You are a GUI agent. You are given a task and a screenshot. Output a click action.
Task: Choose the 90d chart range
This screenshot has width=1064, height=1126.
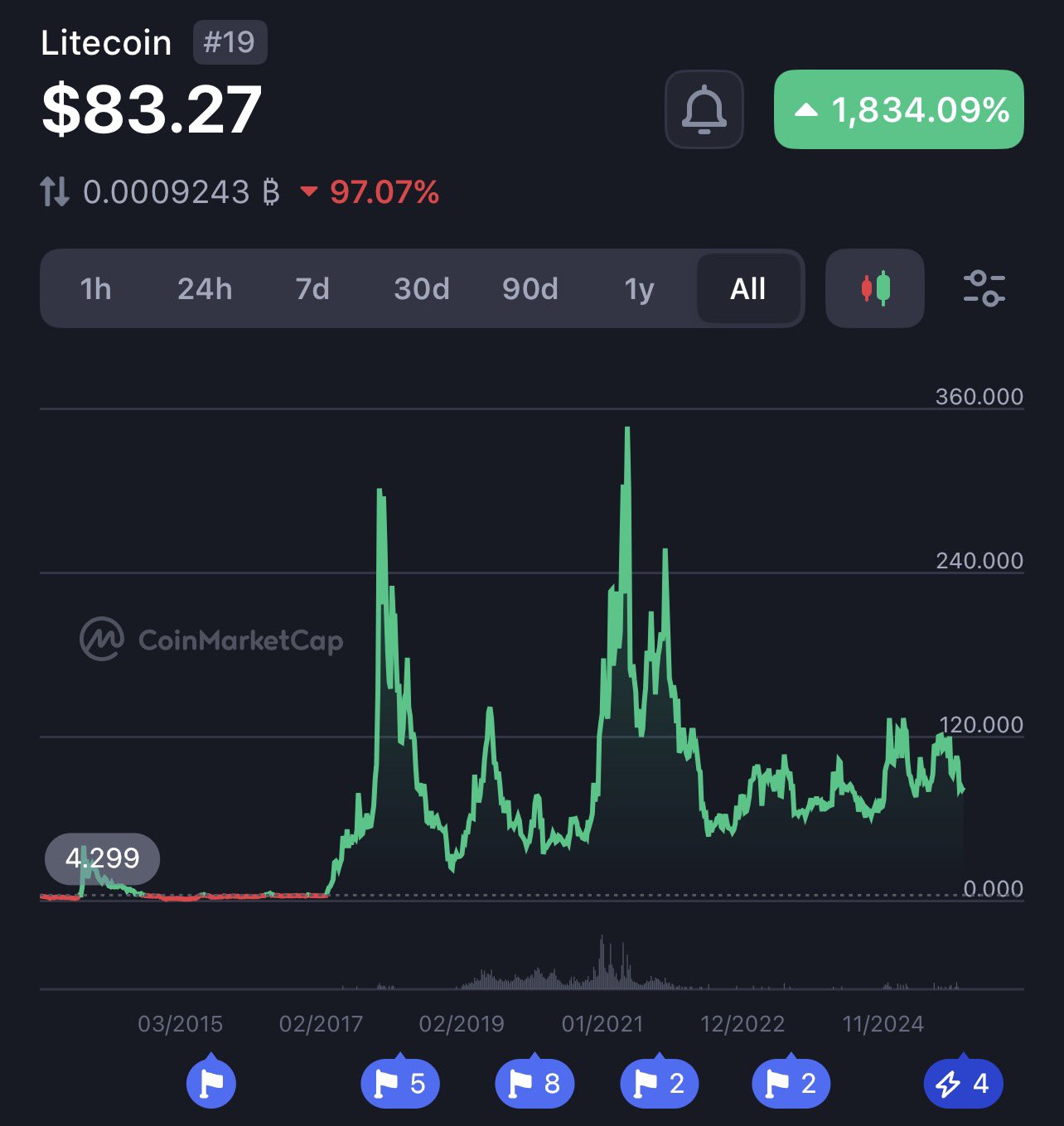tap(530, 288)
